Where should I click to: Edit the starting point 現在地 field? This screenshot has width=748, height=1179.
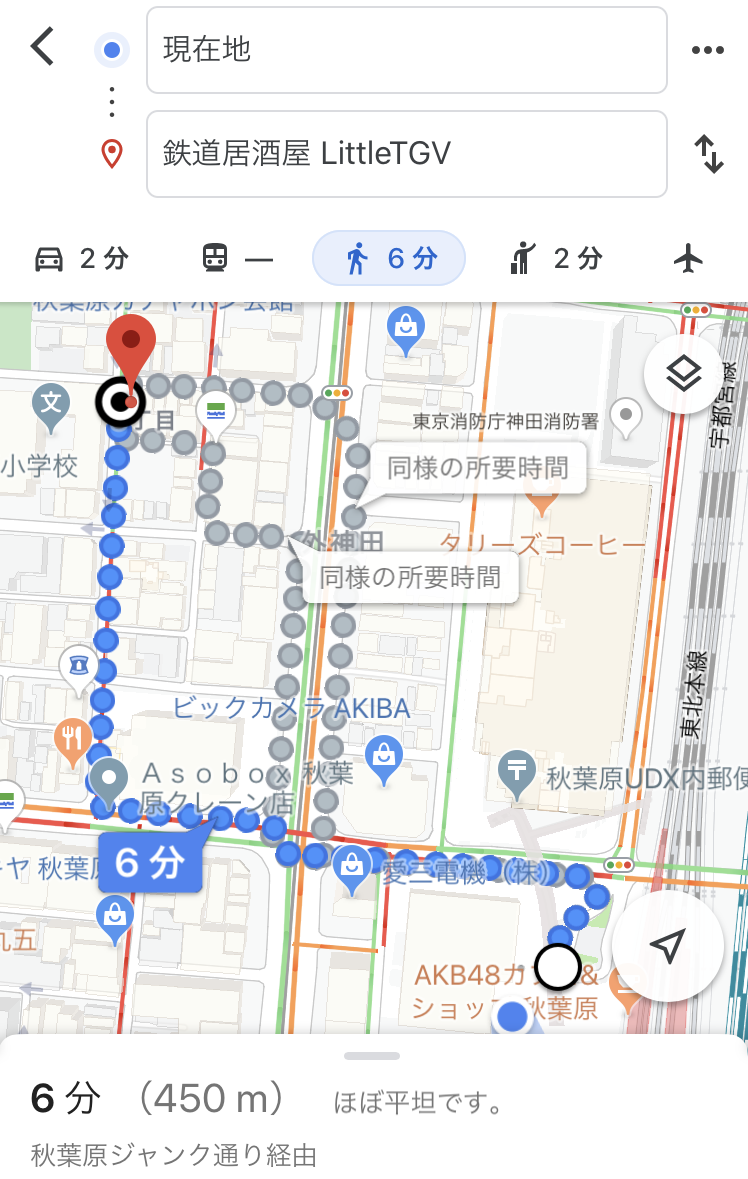point(406,50)
